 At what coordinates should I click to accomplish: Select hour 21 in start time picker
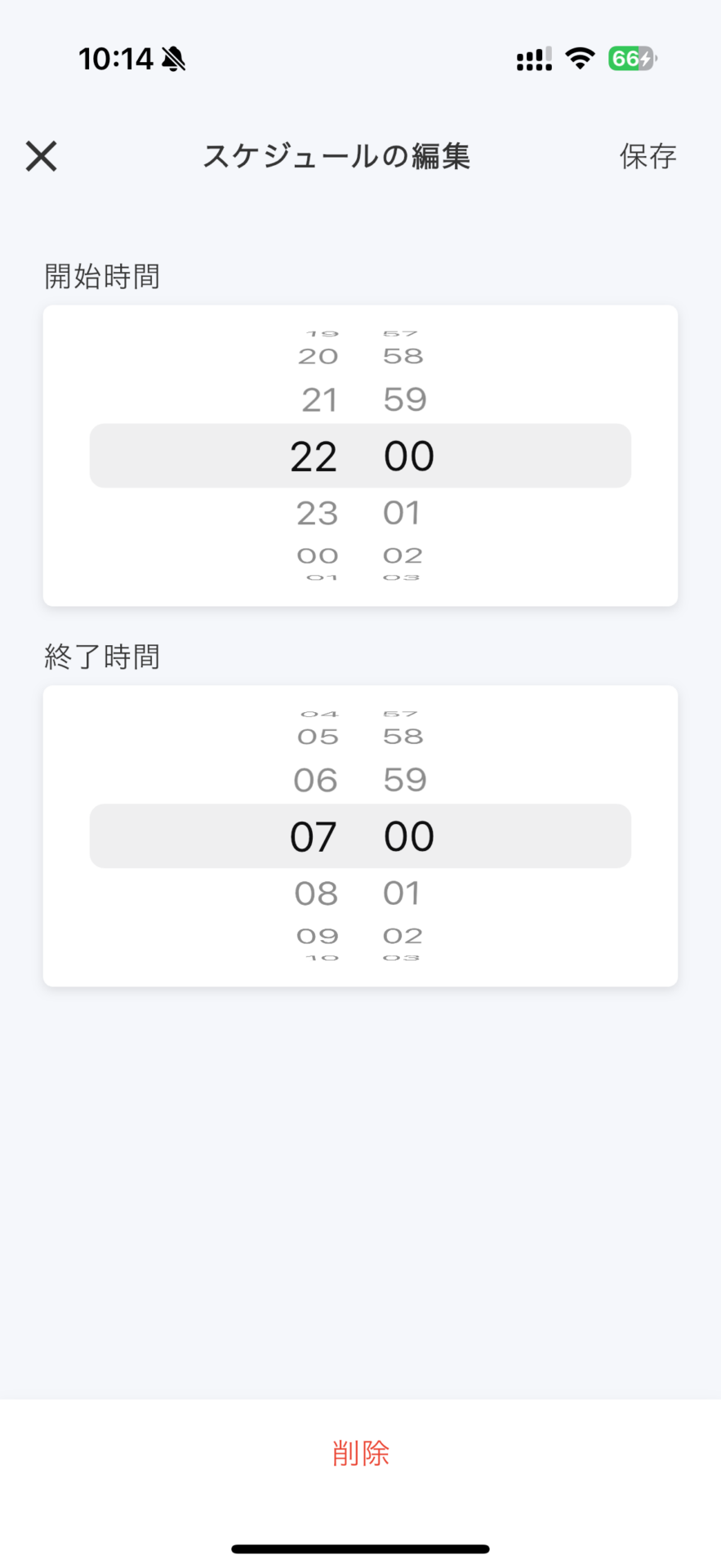[x=318, y=400]
